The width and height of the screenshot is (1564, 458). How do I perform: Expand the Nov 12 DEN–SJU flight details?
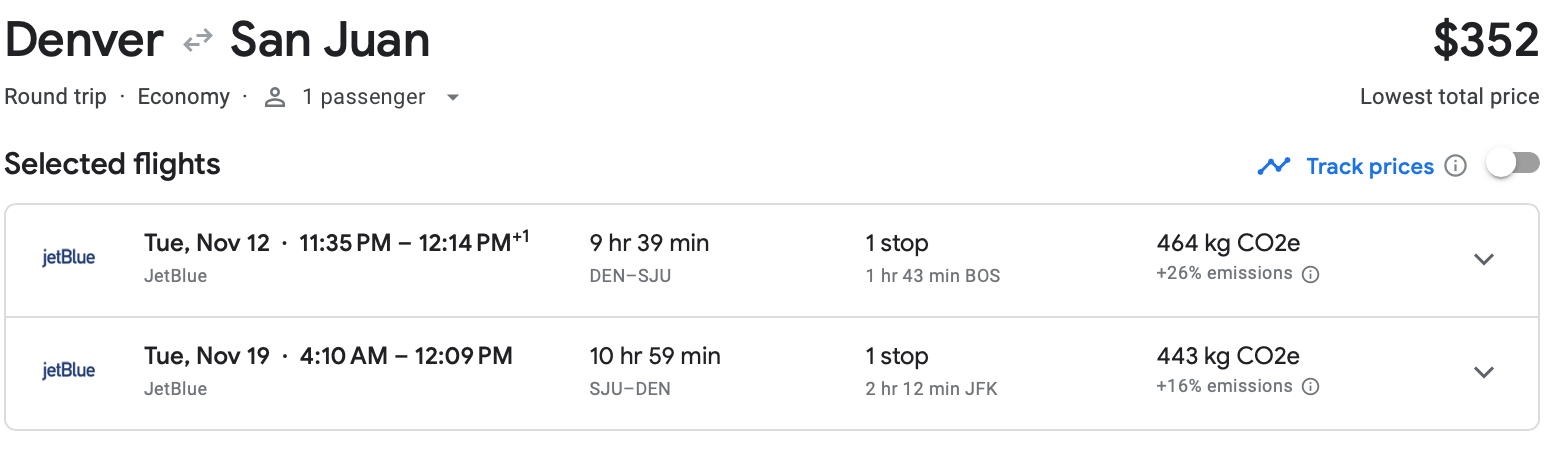click(x=1484, y=260)
